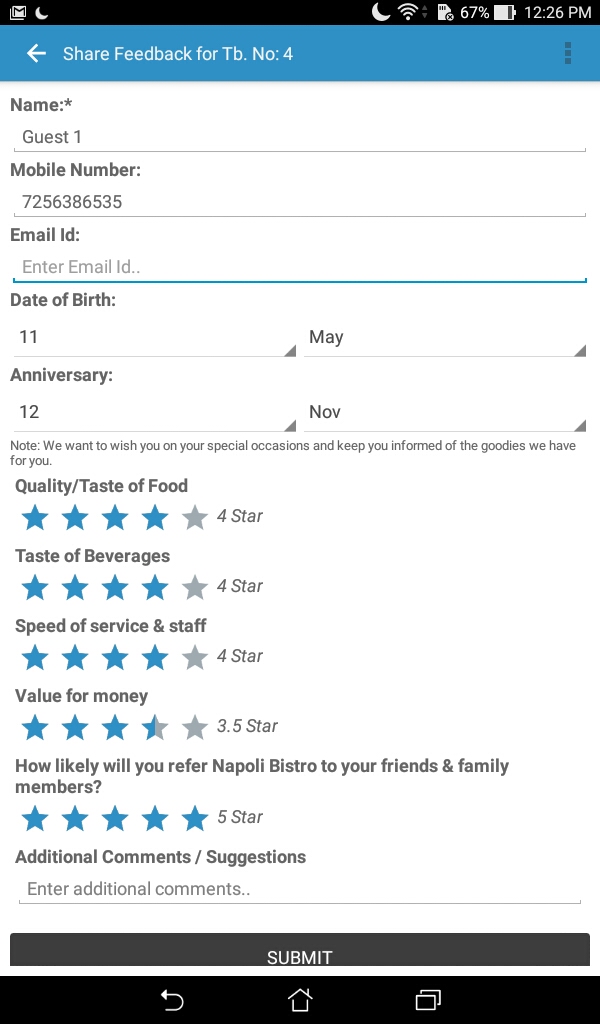Edit the Mobile Number field

coord(300,202)
